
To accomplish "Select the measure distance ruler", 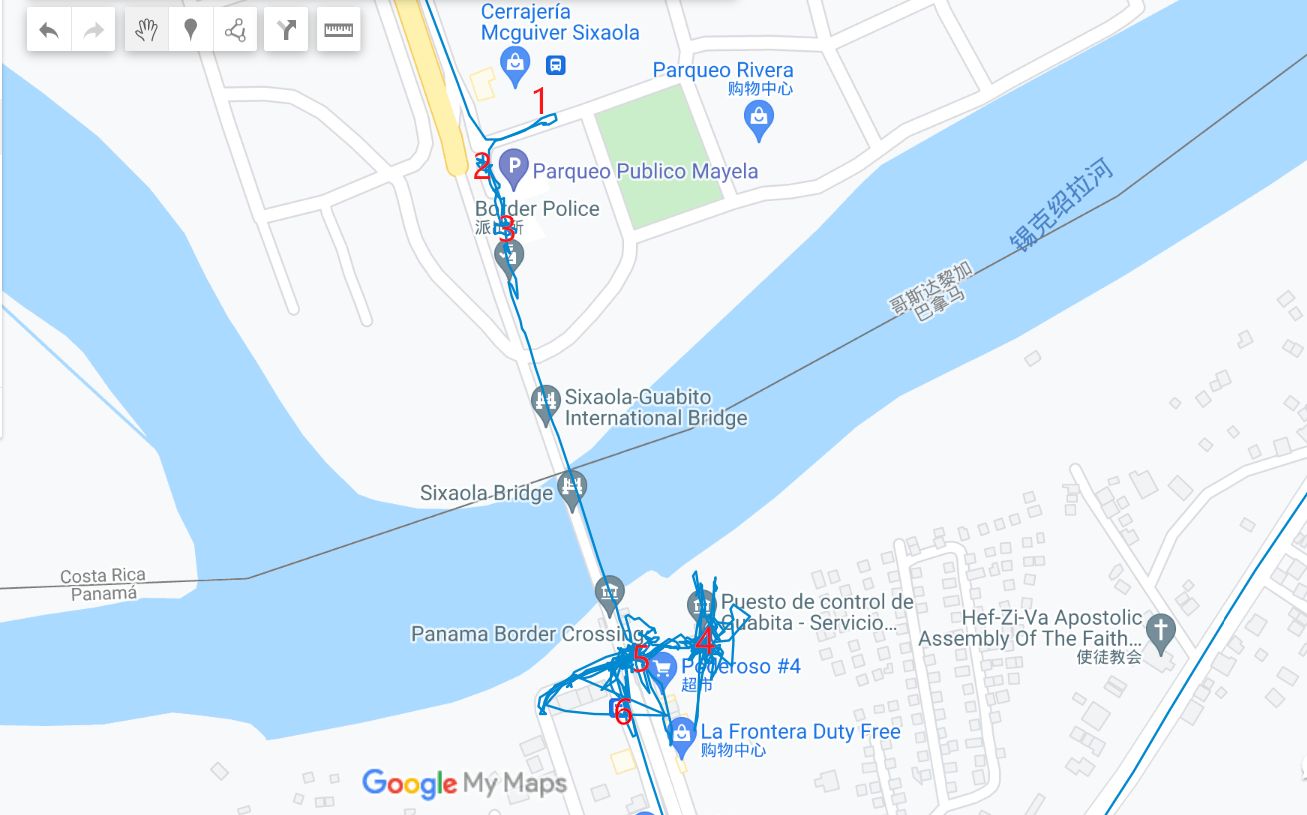I will pos(339,31).
